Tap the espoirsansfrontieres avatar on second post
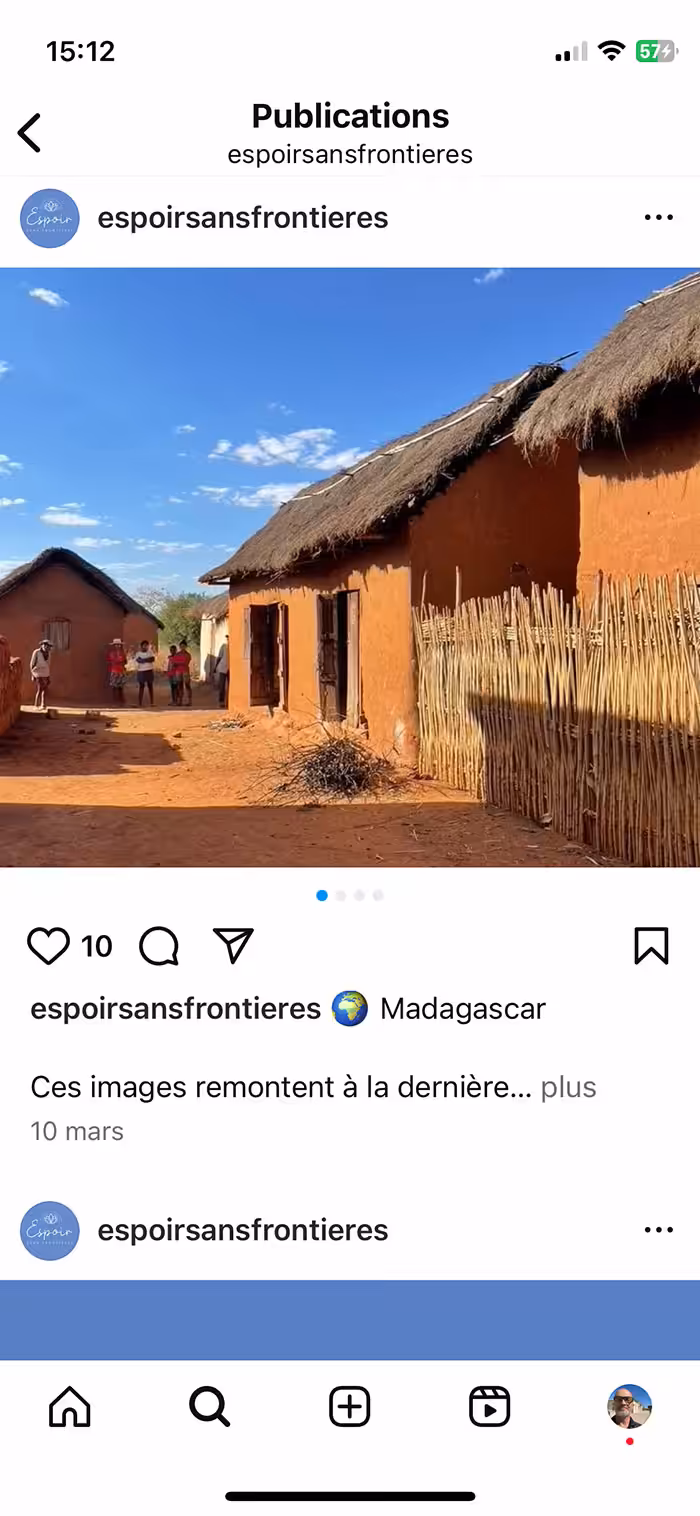The height and width of the screenshot is (1516, 700). pos(50,1230)
